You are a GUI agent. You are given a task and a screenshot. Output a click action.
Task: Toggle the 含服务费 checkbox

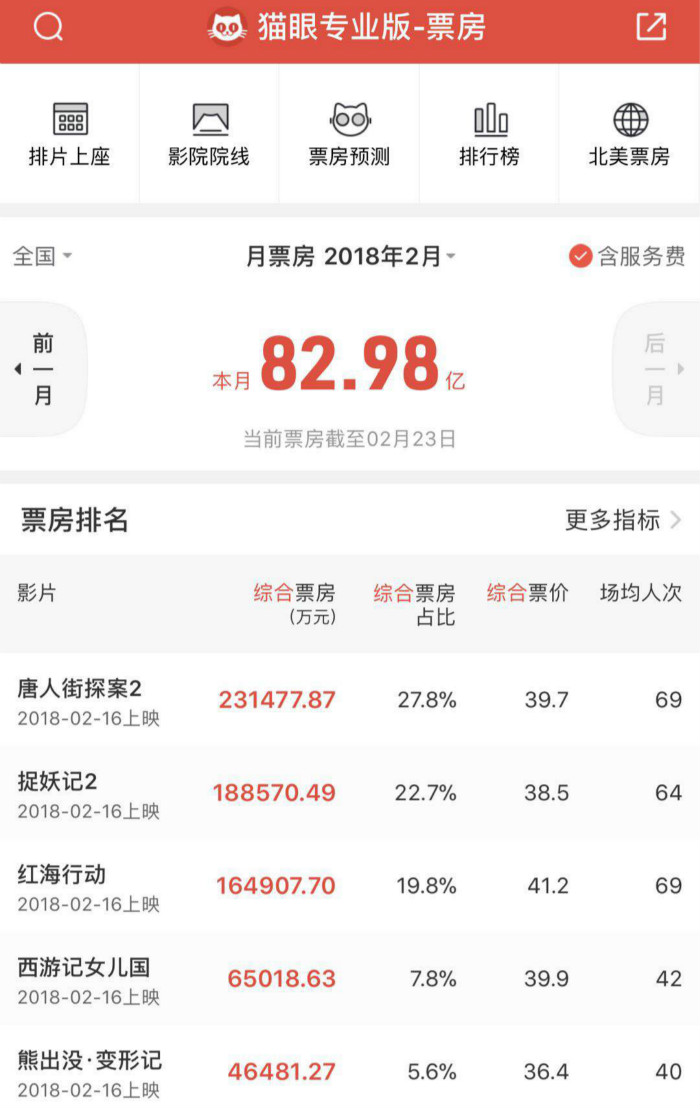626,256
